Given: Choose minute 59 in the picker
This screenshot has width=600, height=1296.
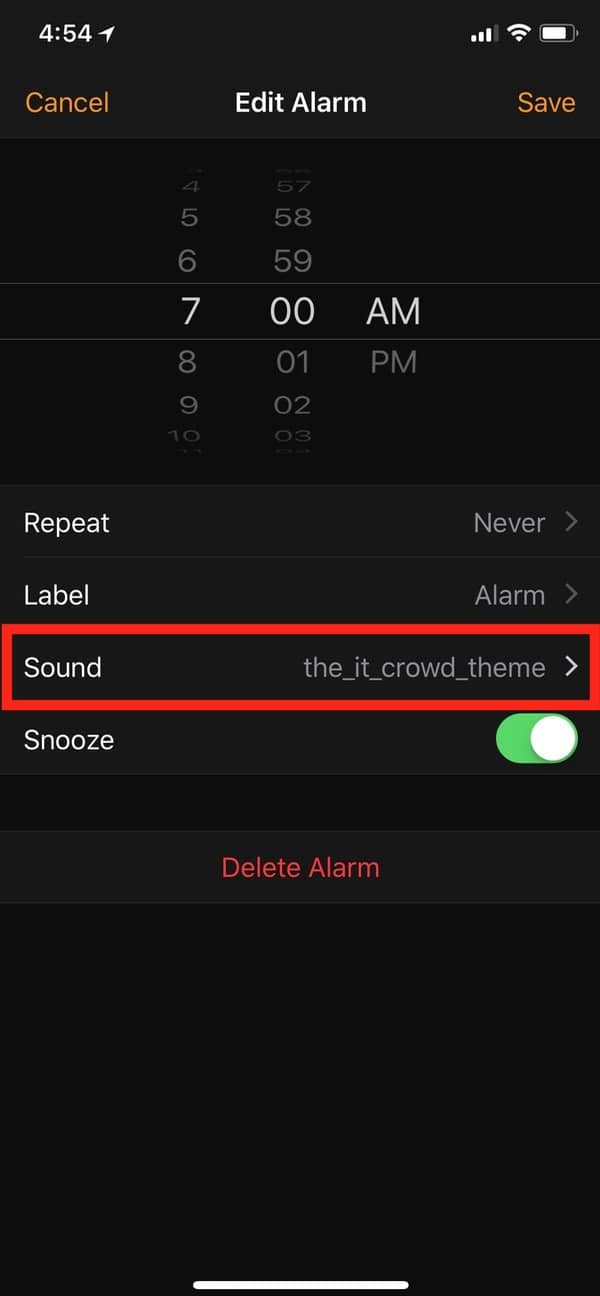Looking at the screenshot, I should point(292,261).
